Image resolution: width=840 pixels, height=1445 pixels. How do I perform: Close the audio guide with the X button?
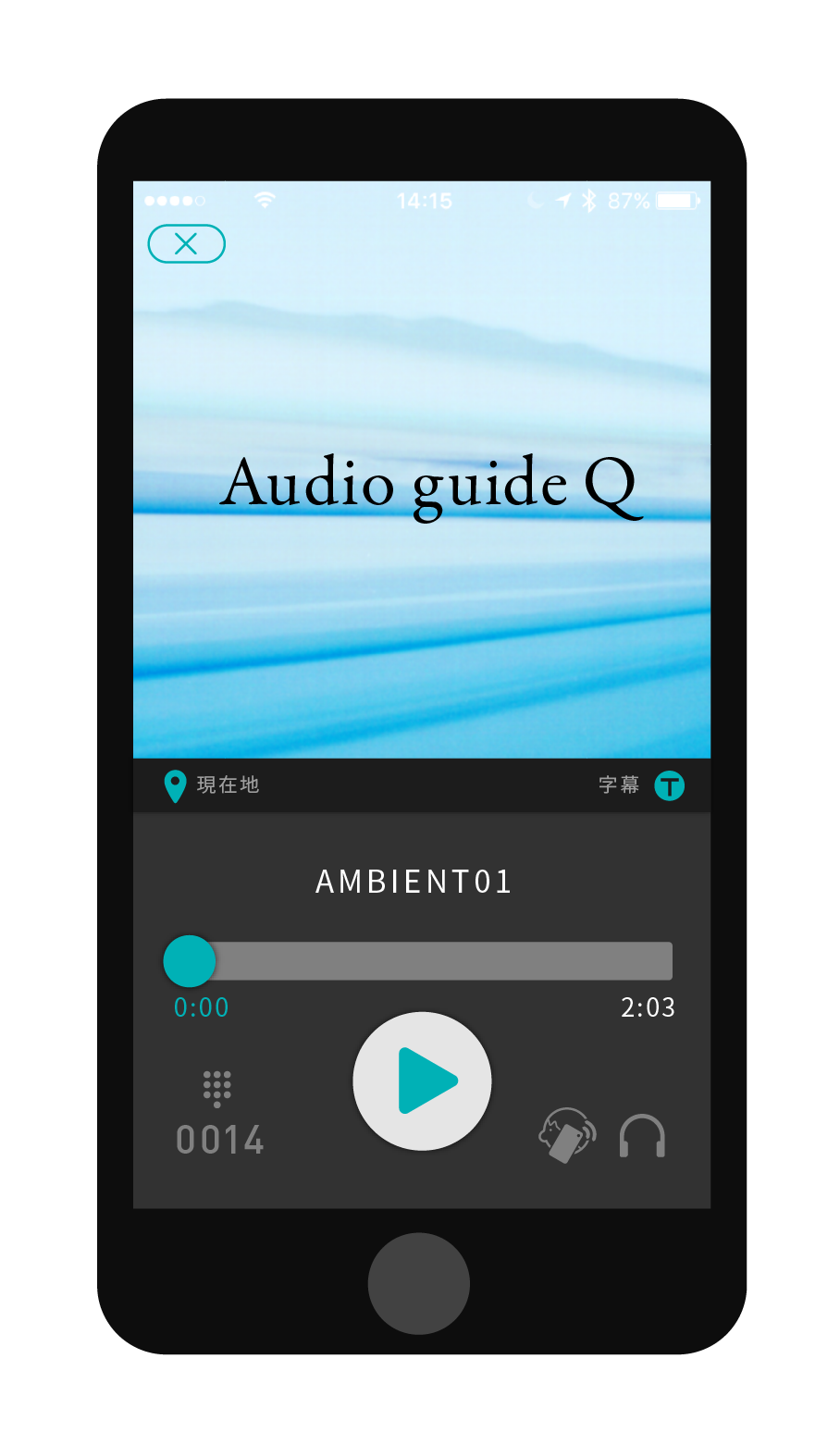point(186,244)
